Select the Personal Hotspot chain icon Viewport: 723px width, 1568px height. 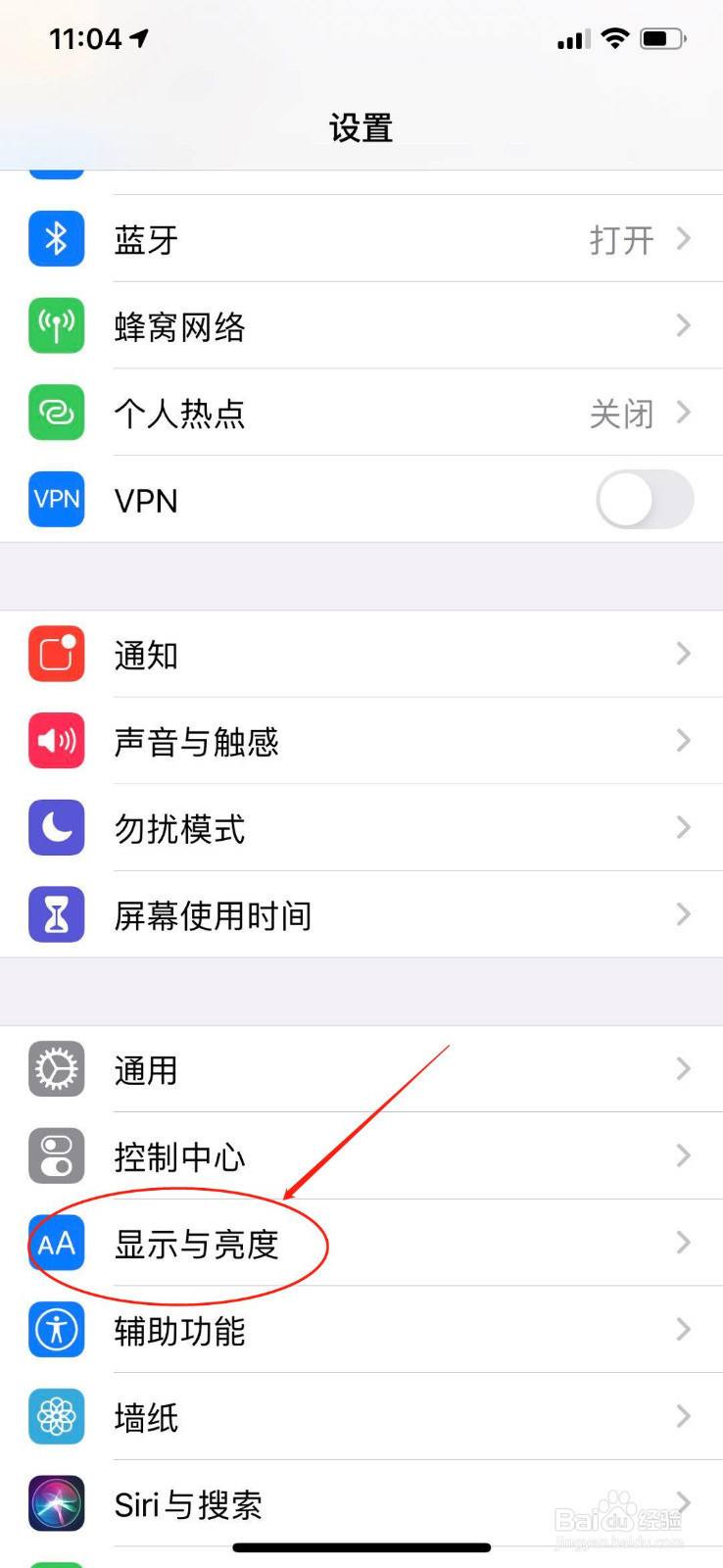(x=56, y=413)
